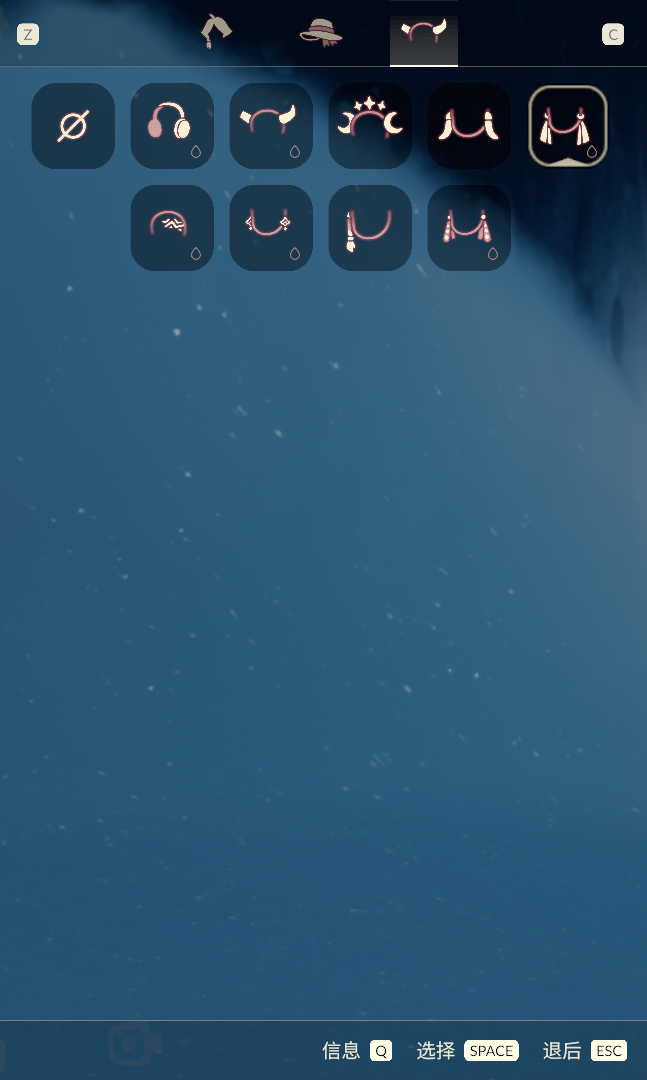
Task: Select the empty no-accessory option
Action: click(x=73, y=126)
